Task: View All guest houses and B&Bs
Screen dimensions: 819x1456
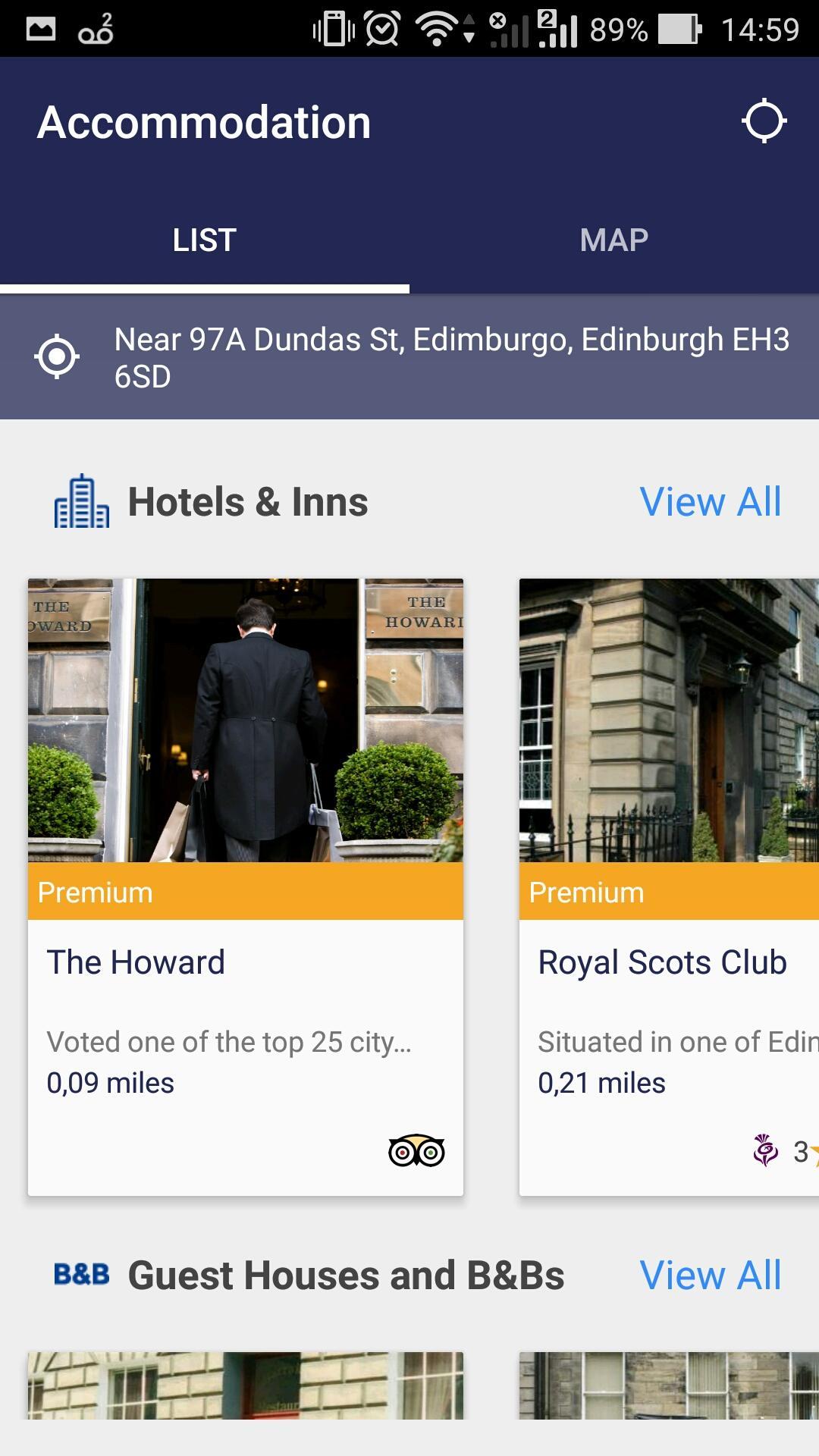Action: click(x=711, y=1274)
